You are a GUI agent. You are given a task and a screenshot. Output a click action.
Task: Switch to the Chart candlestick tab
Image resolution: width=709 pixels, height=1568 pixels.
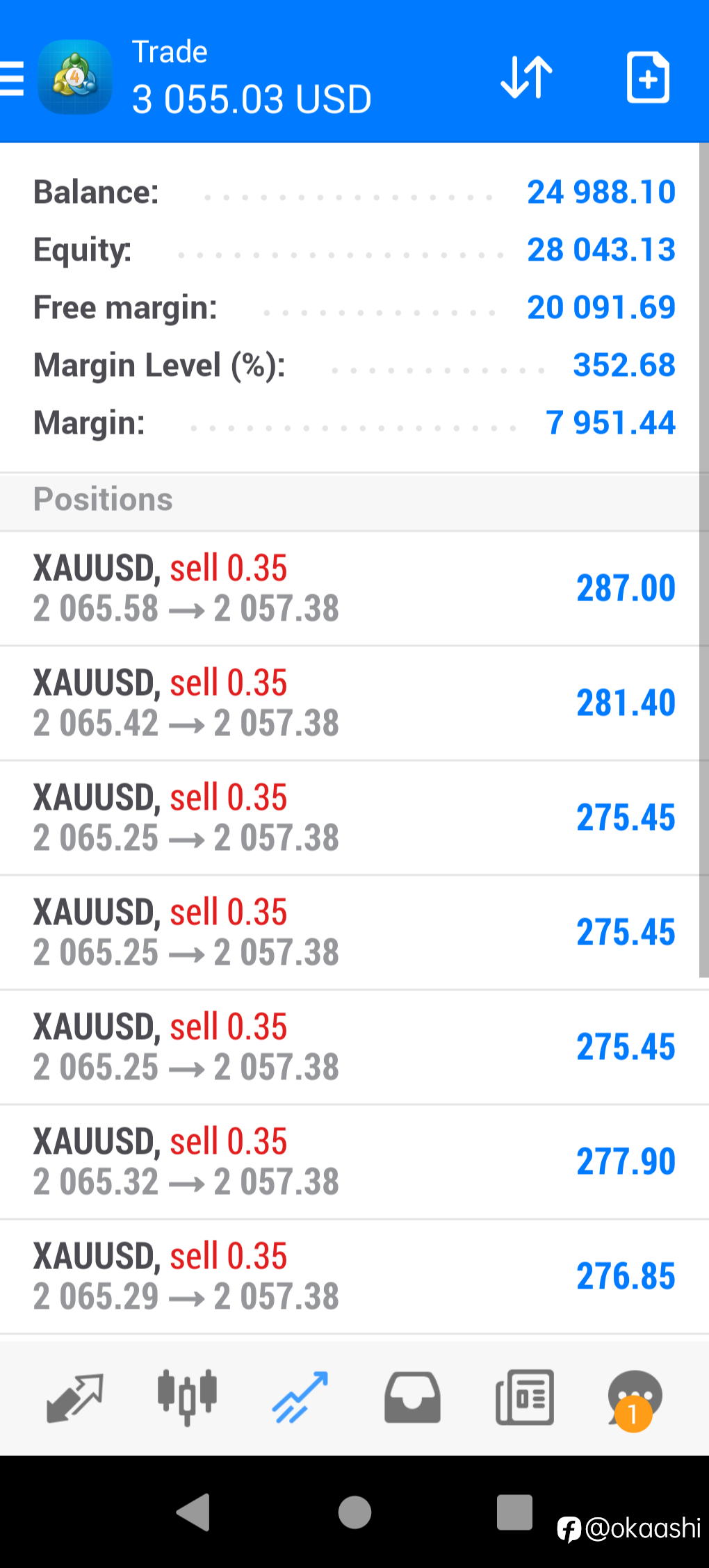pos(187,1398)
